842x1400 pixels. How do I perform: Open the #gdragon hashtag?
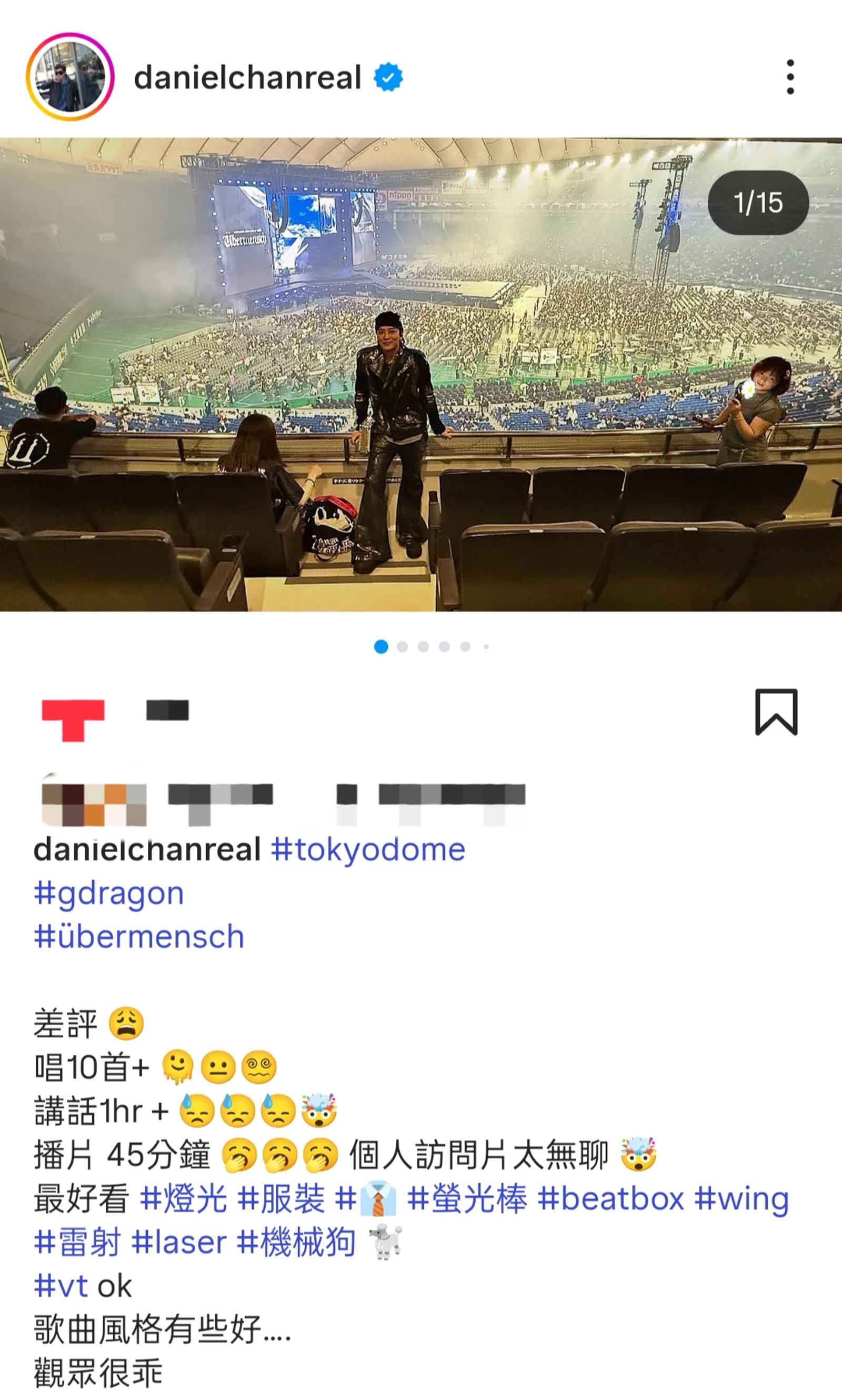tap(109, 893)
